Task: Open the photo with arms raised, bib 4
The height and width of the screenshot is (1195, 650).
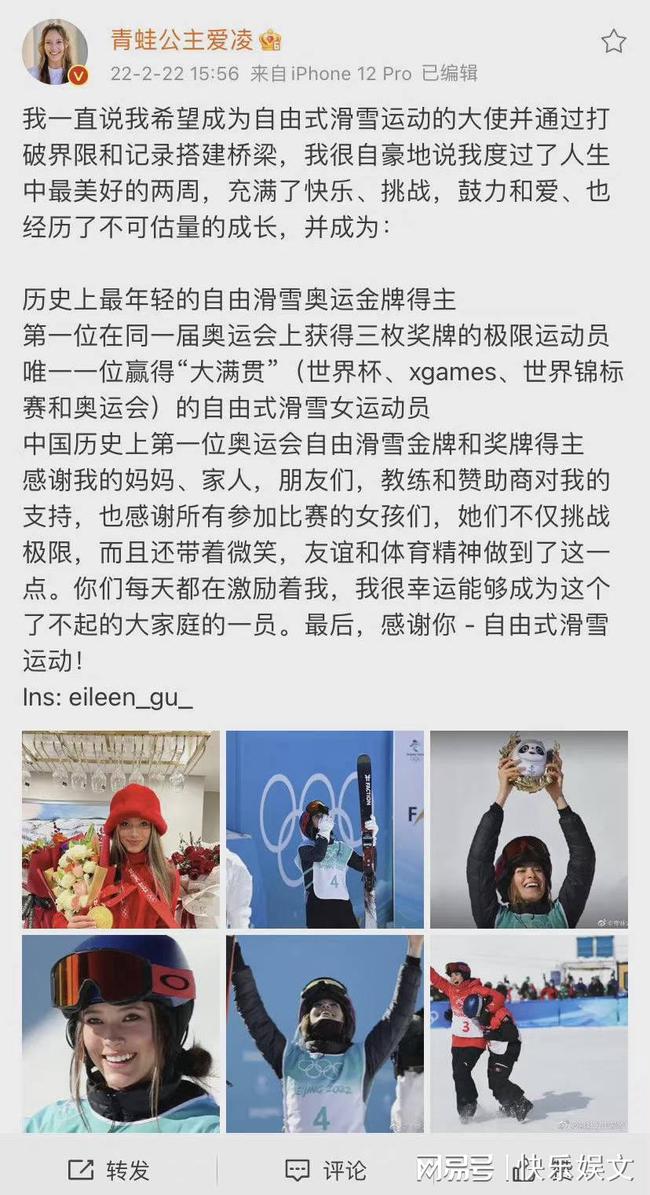Action: pos(325,1033)
